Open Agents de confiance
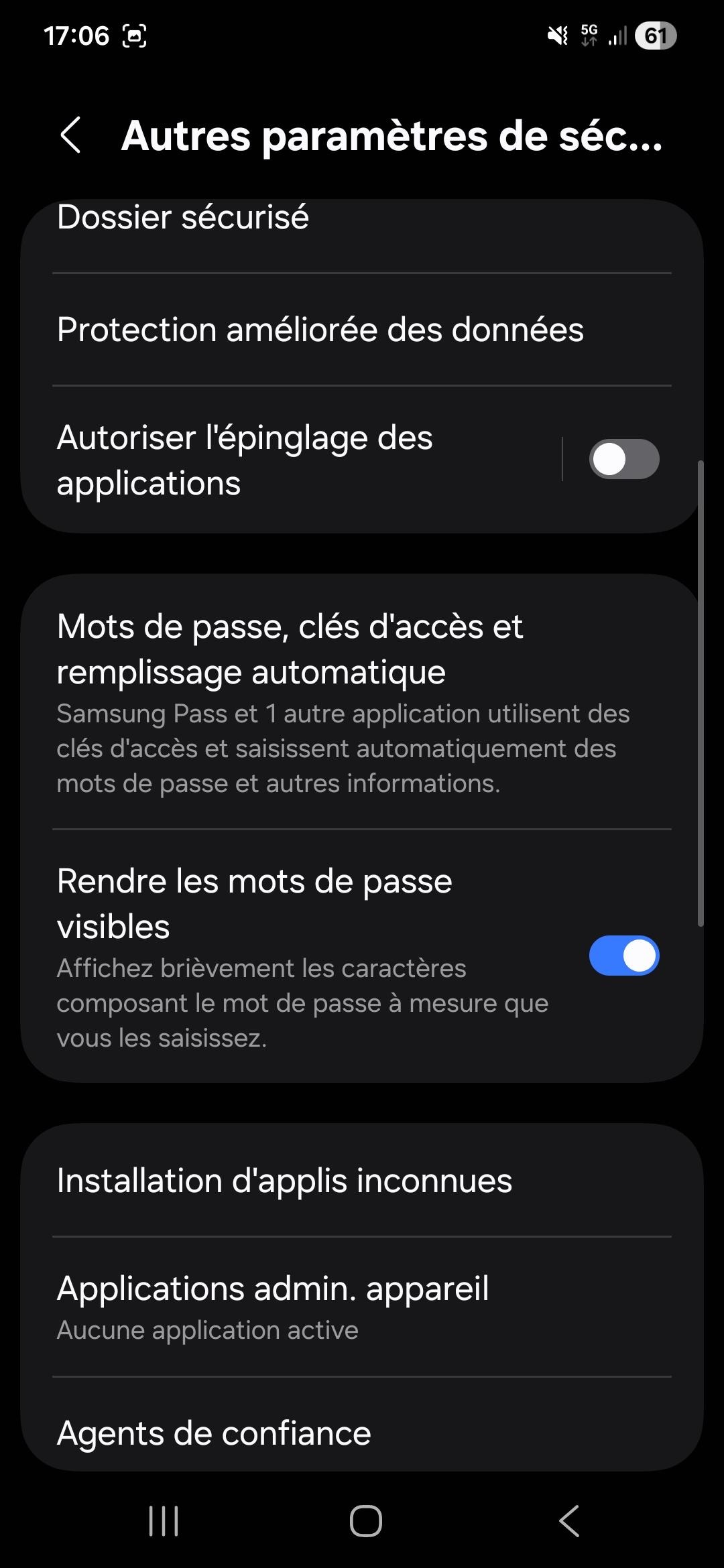The height and width of the screenshot is (1568, 724). tap(215, 1433)
